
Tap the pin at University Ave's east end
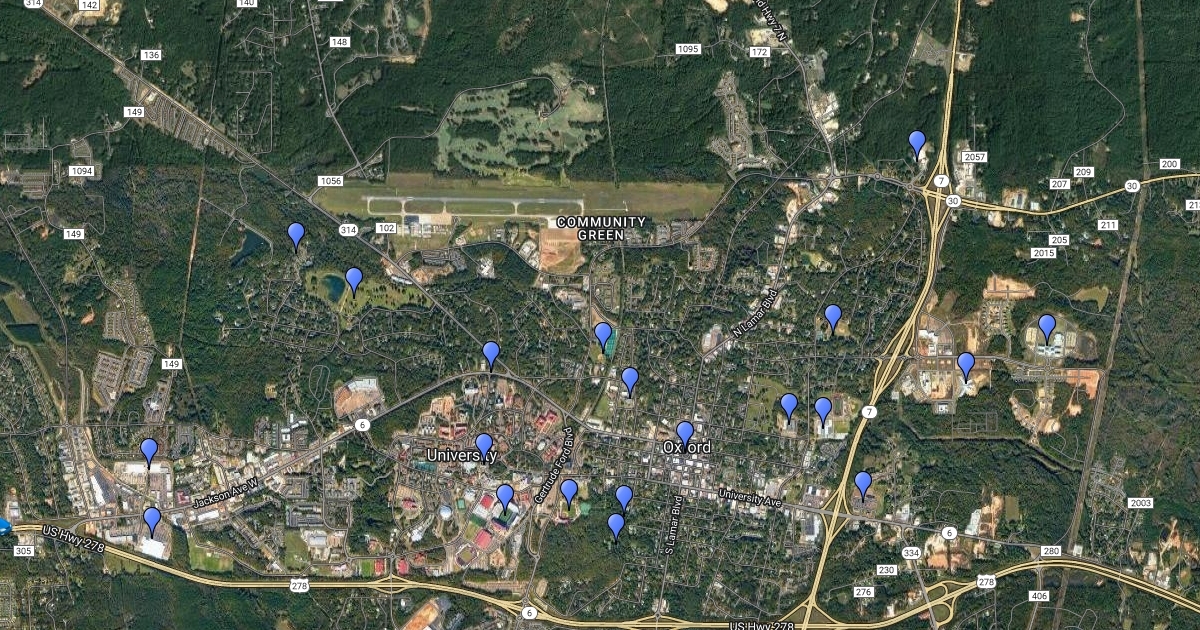pyautogui.click(x=863, y=484)
